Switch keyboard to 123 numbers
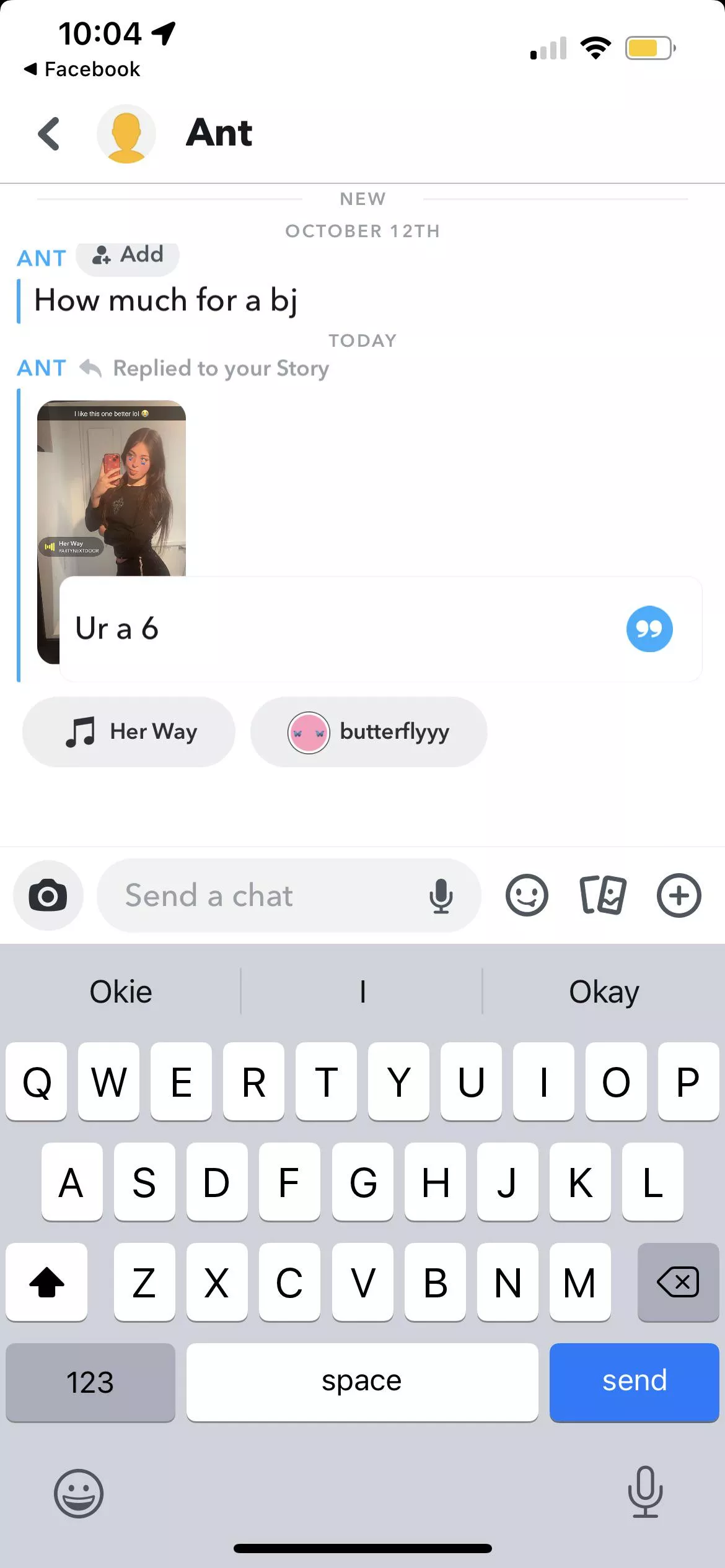Screen dimensions: 725x1568 pyautogui.click(x=90, y=1382)
